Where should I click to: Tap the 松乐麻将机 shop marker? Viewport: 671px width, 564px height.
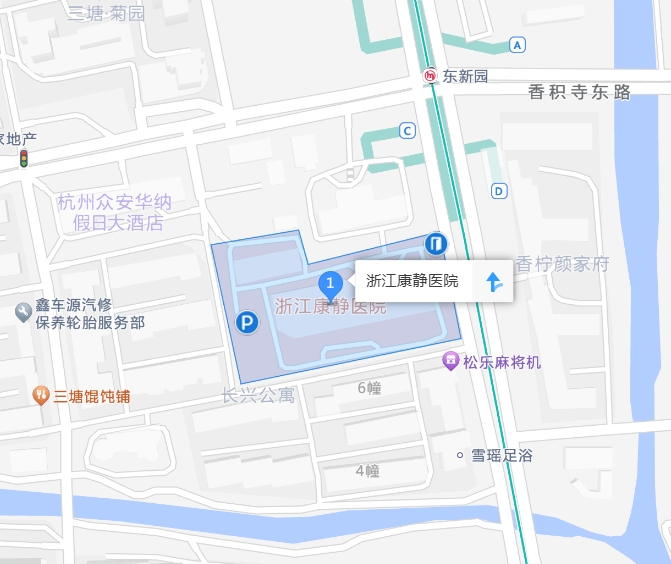coord(451,361)
